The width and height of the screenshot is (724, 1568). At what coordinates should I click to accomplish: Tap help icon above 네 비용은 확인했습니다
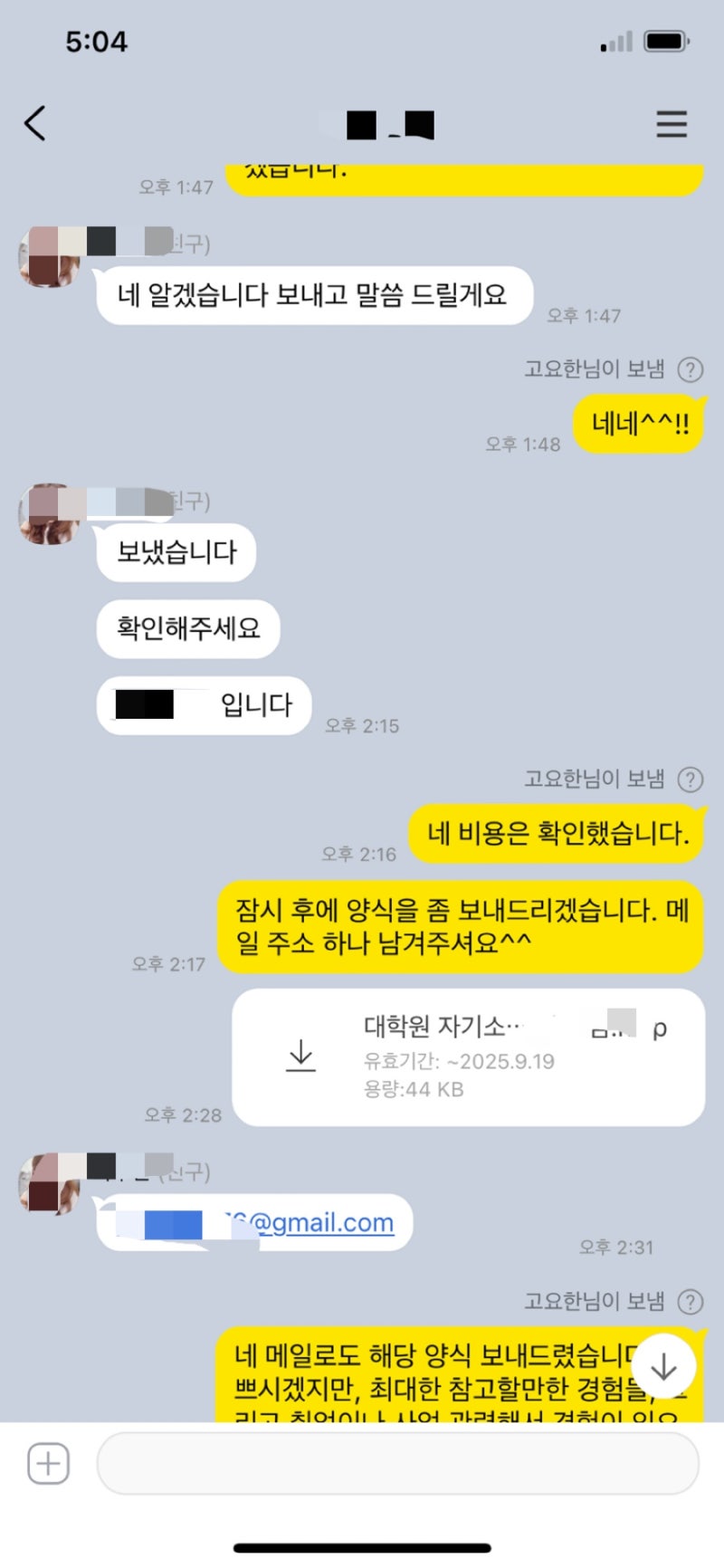(x=691, y=779)
